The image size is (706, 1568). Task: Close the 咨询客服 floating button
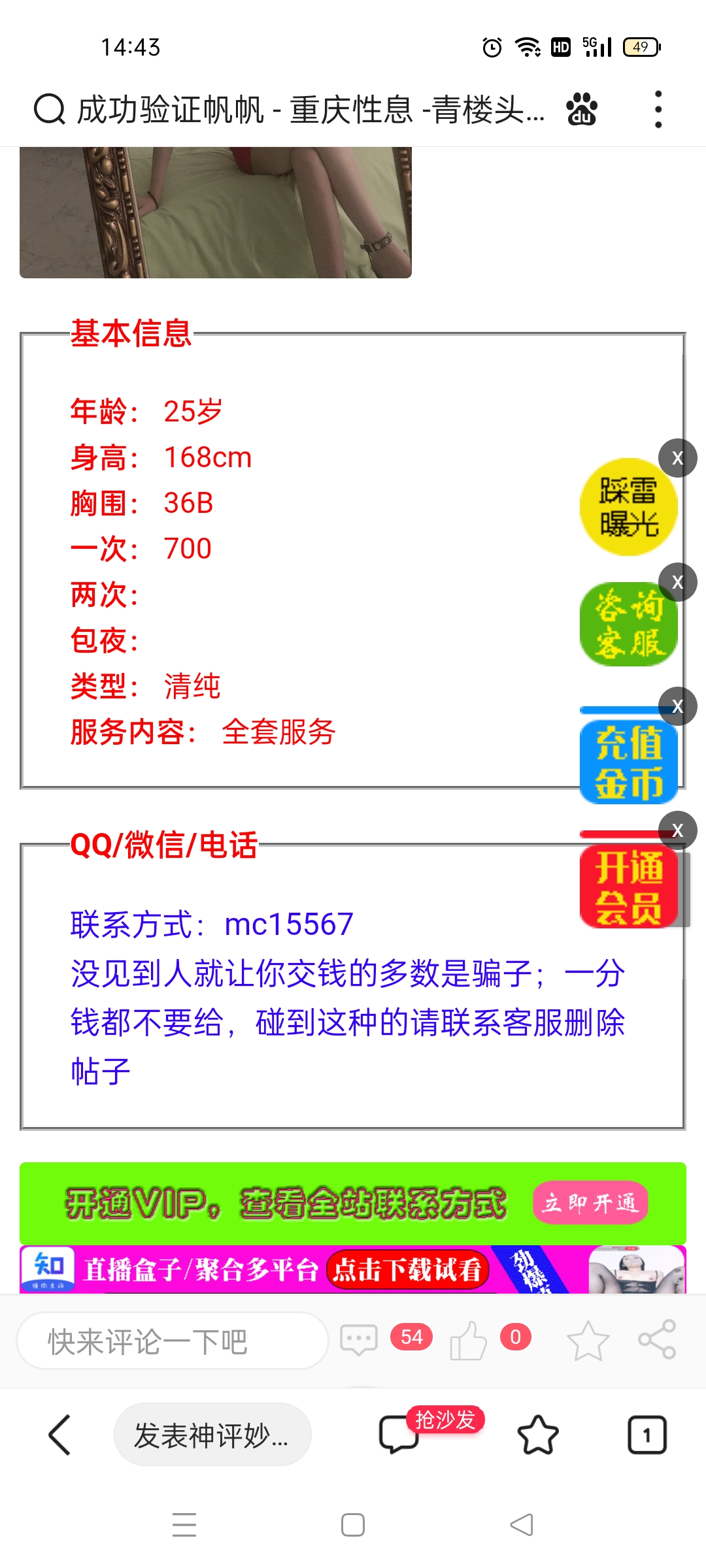coord(677,582)
